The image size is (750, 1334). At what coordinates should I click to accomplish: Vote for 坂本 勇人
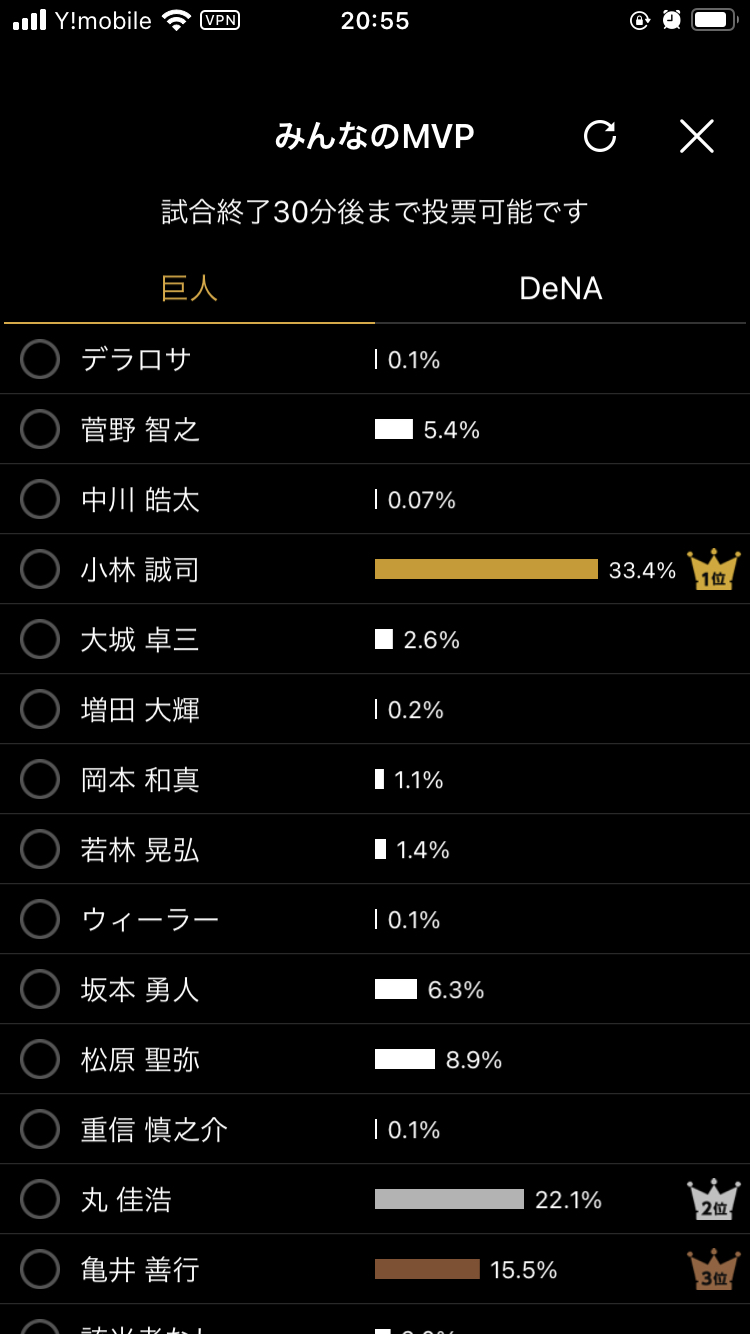(40, 989)
